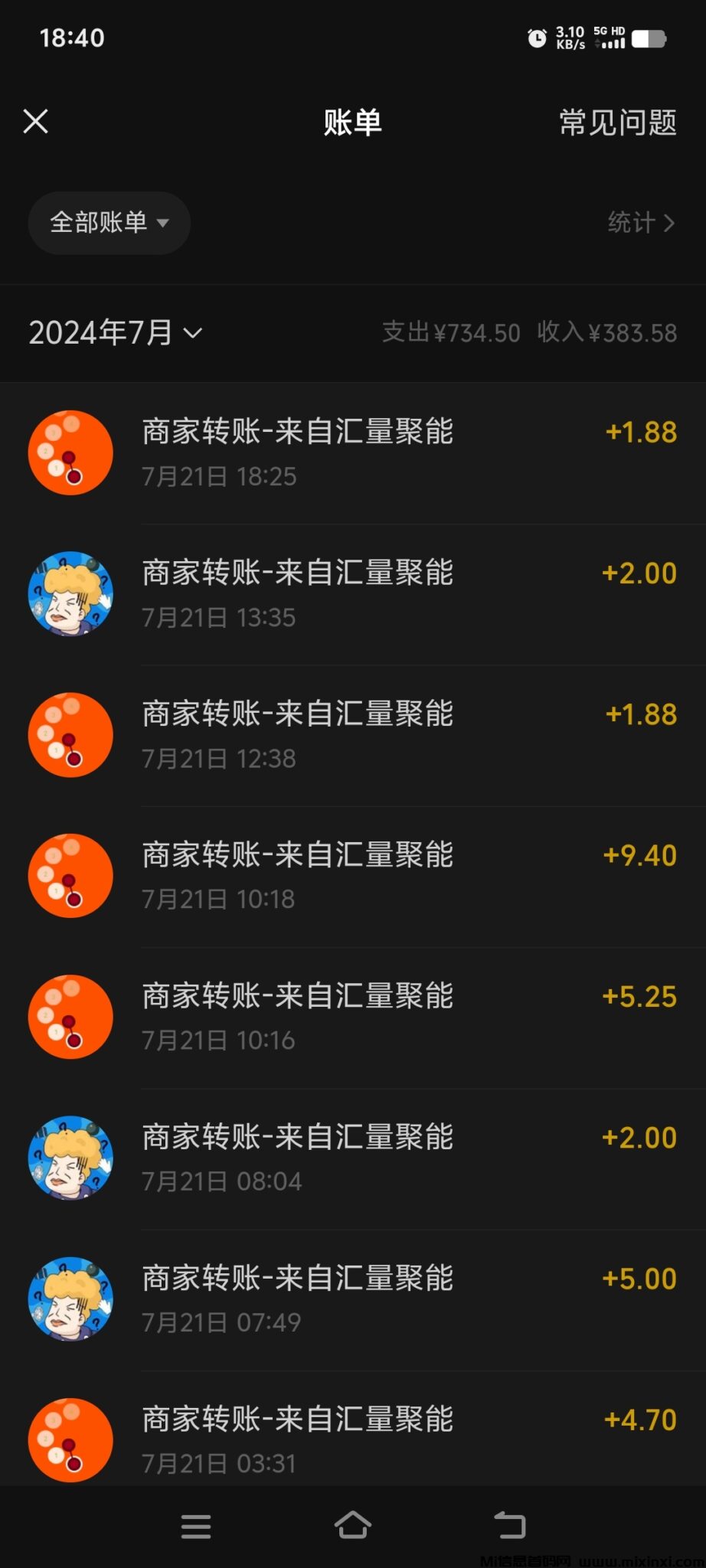Open the 全部账单 filter dropdown
The image size is (706, 1568).
(109, 223)
